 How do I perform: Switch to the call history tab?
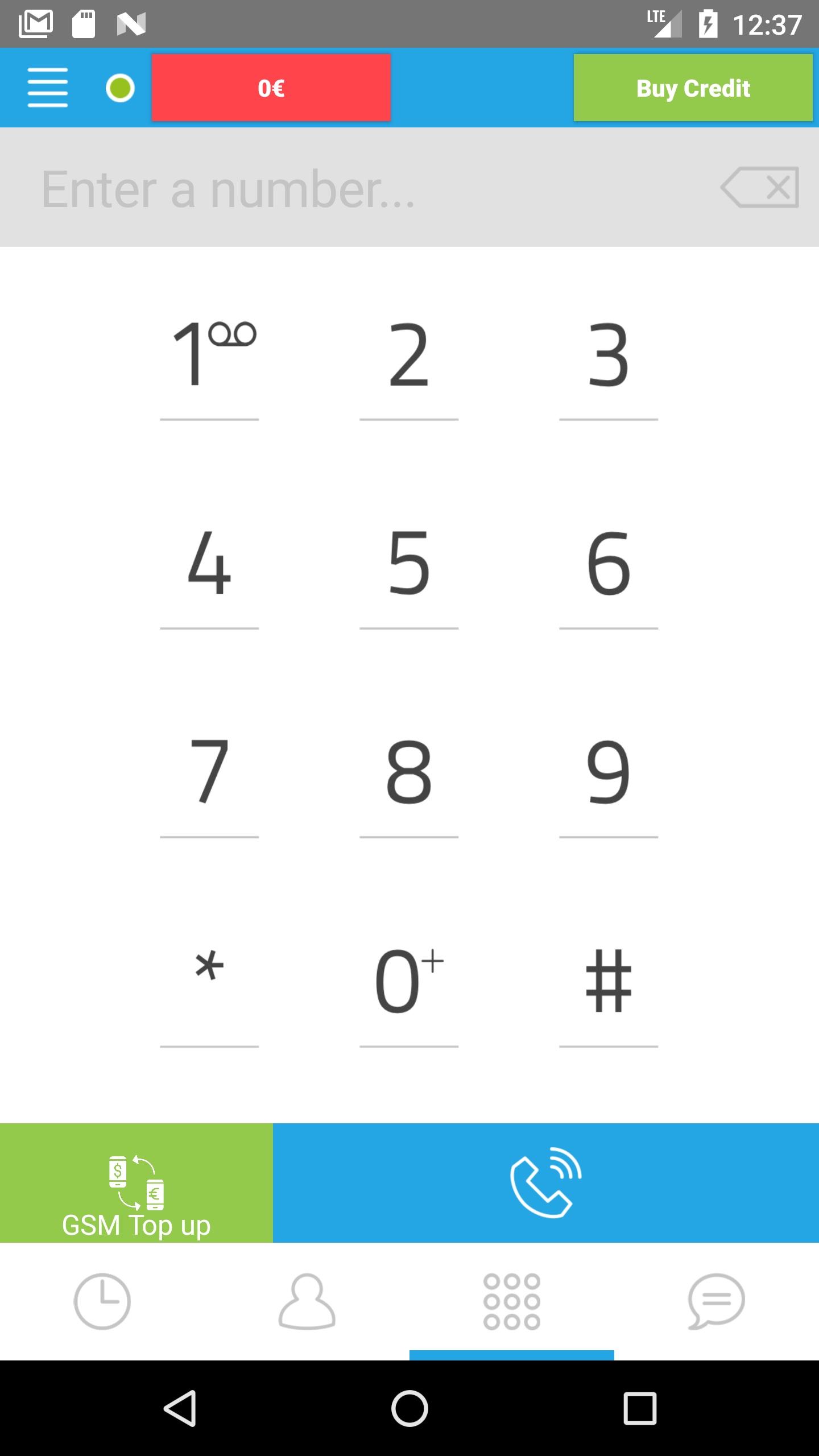pos(102,1301)
